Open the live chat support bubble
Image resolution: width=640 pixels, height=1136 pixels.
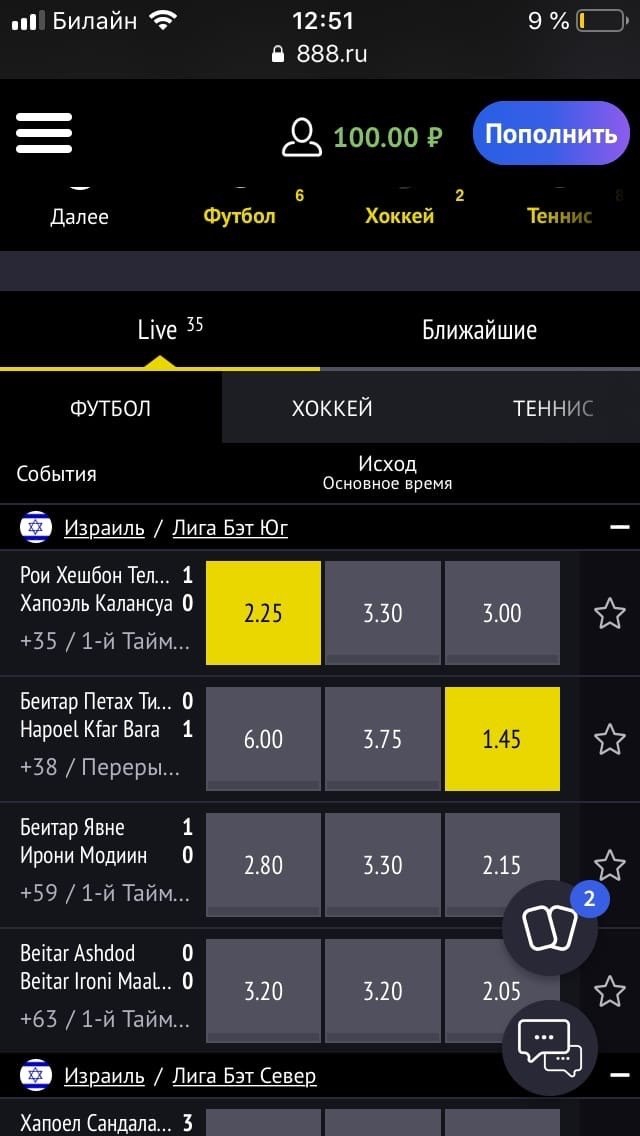click(549, 1047)
